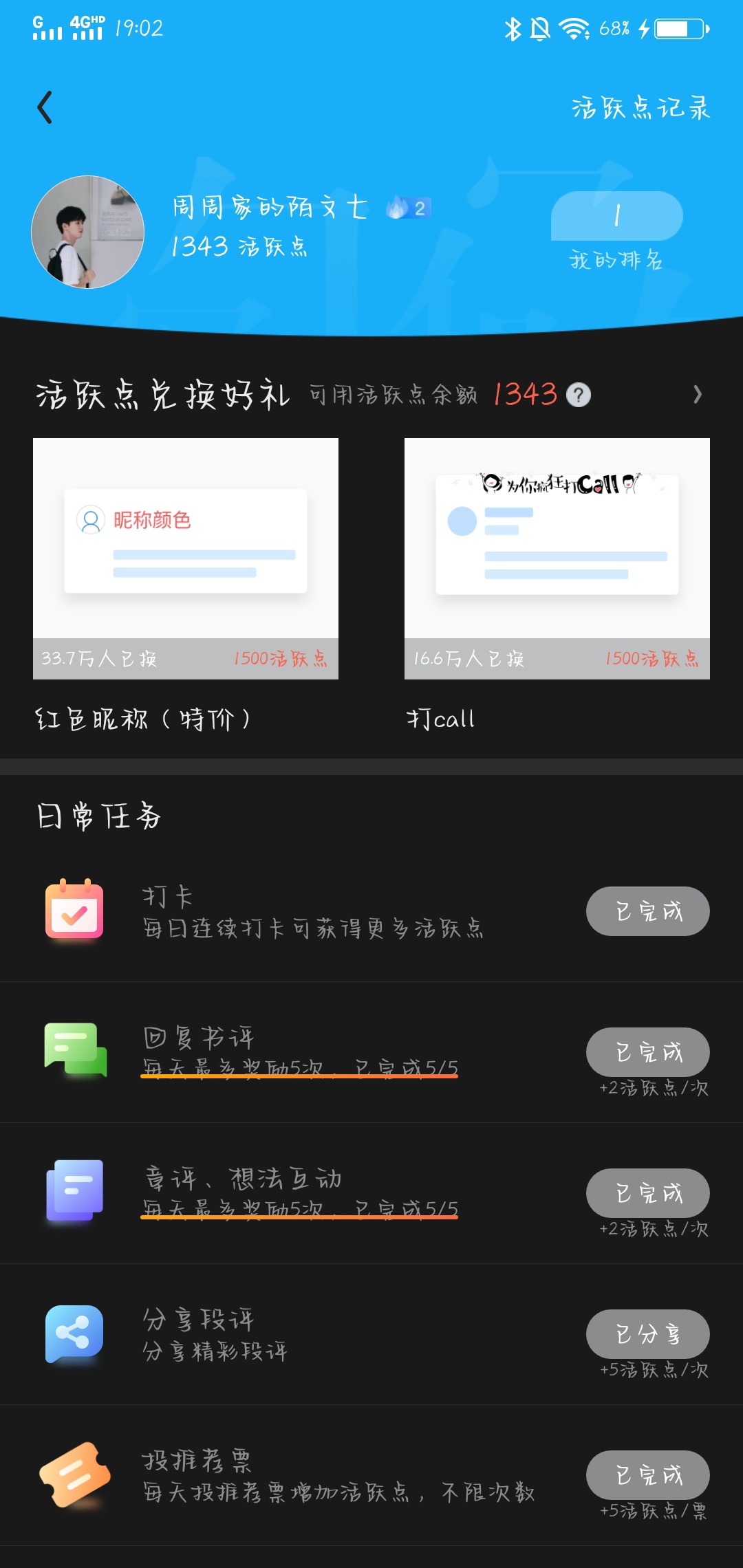743x1568 pixels.
Task: Tap 已完成 button for 投推荐票
Action: (x=648, y=1475)
